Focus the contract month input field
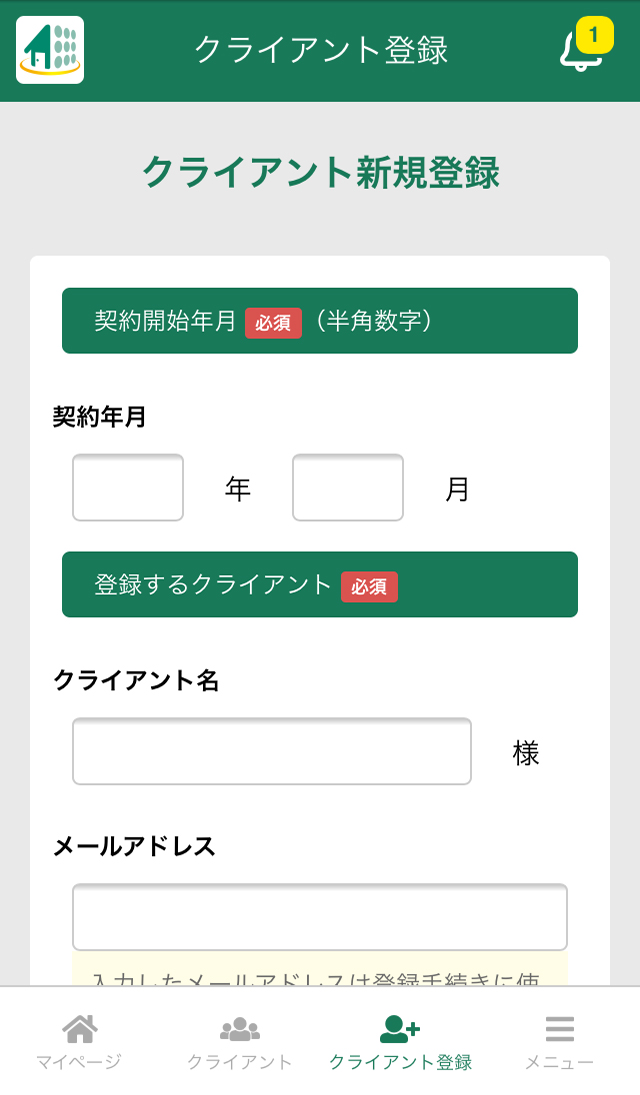640x1095 pixels. (348, 487)
